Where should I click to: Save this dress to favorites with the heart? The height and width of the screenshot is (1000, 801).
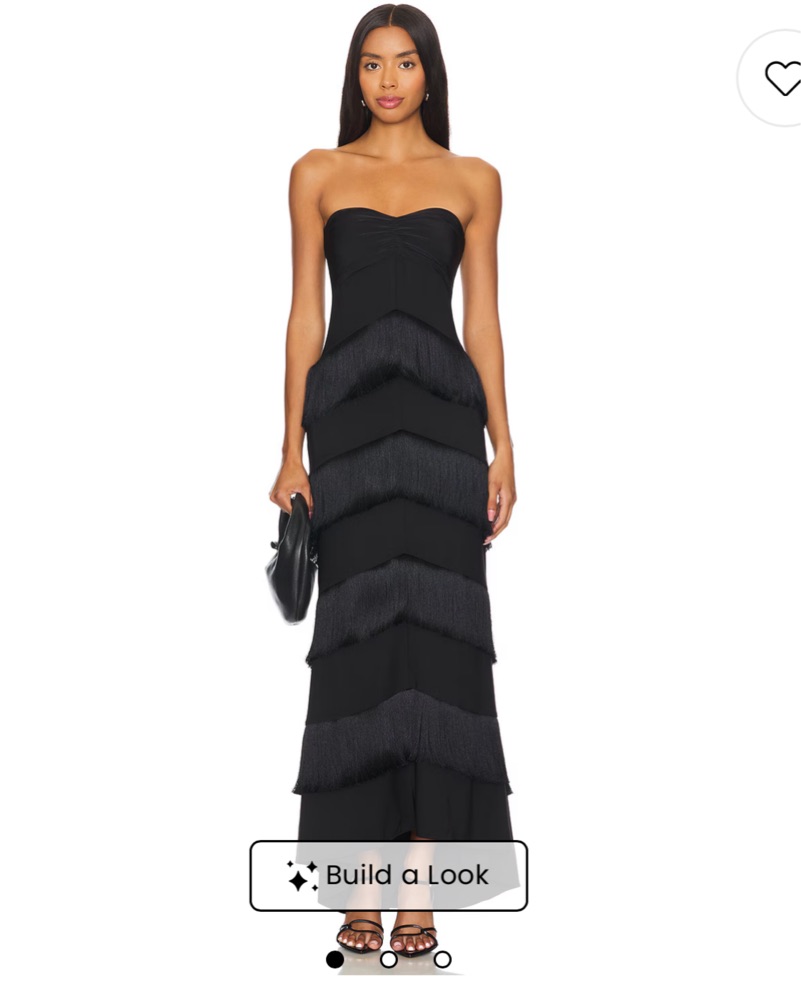tap(781, 78)
